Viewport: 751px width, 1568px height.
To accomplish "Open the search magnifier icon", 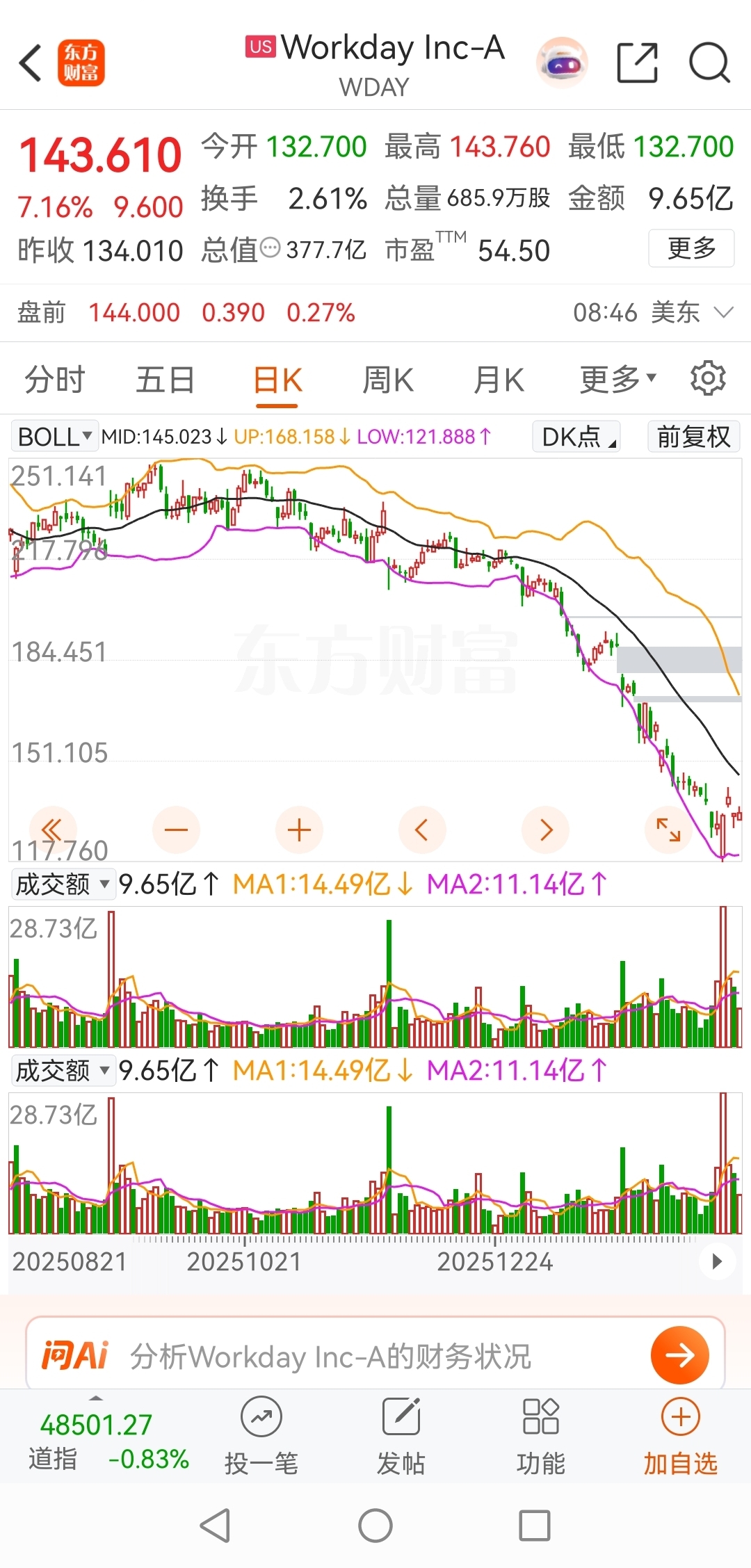I will [x=709, y=63].
